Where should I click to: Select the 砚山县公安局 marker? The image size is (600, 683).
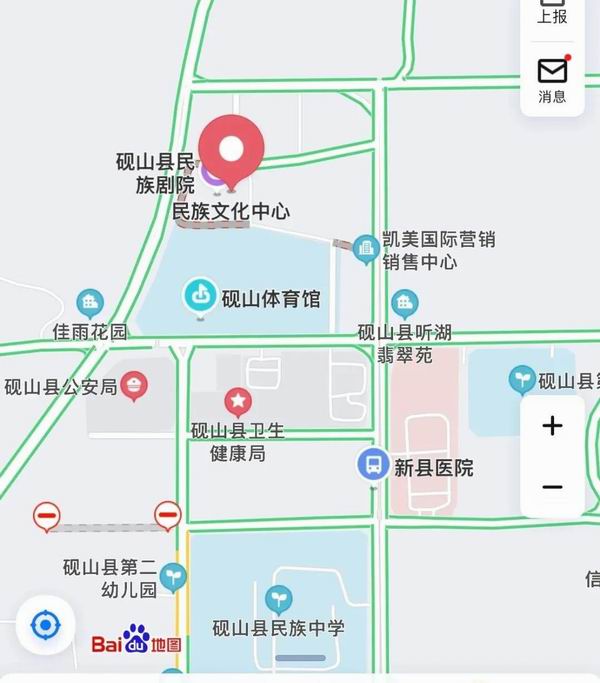[x=134, y=385]
